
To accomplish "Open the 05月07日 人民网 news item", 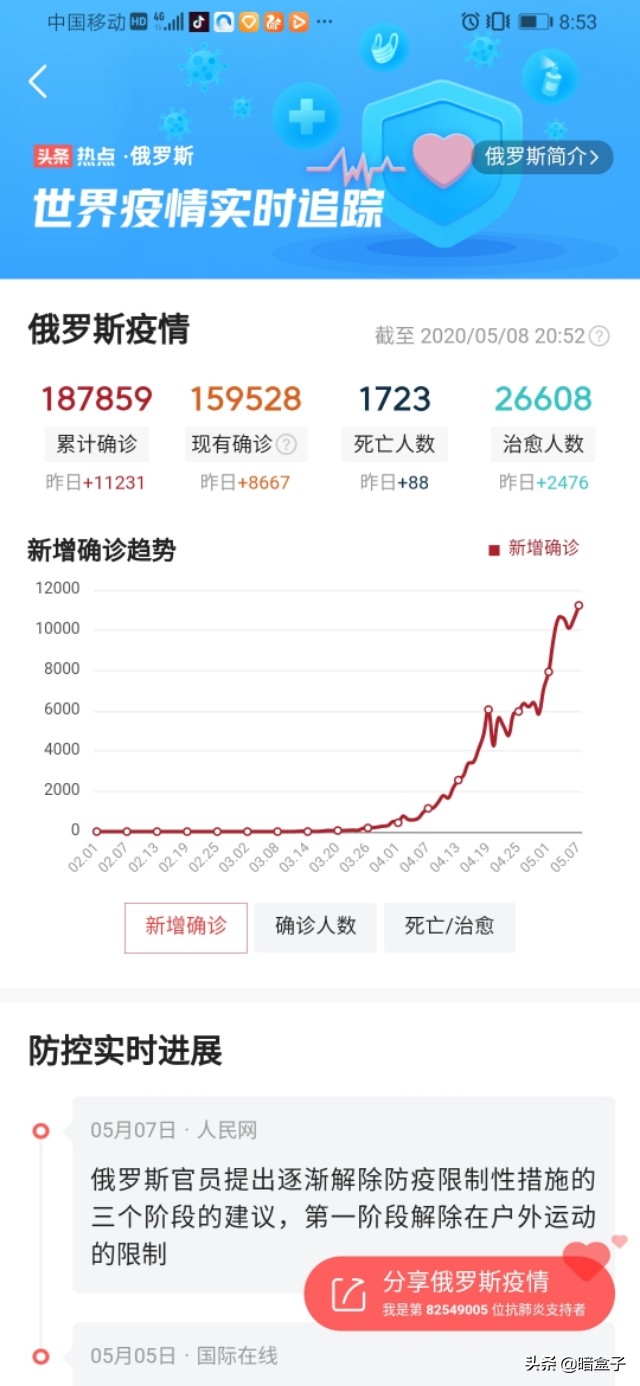I will pos(343,1195).
